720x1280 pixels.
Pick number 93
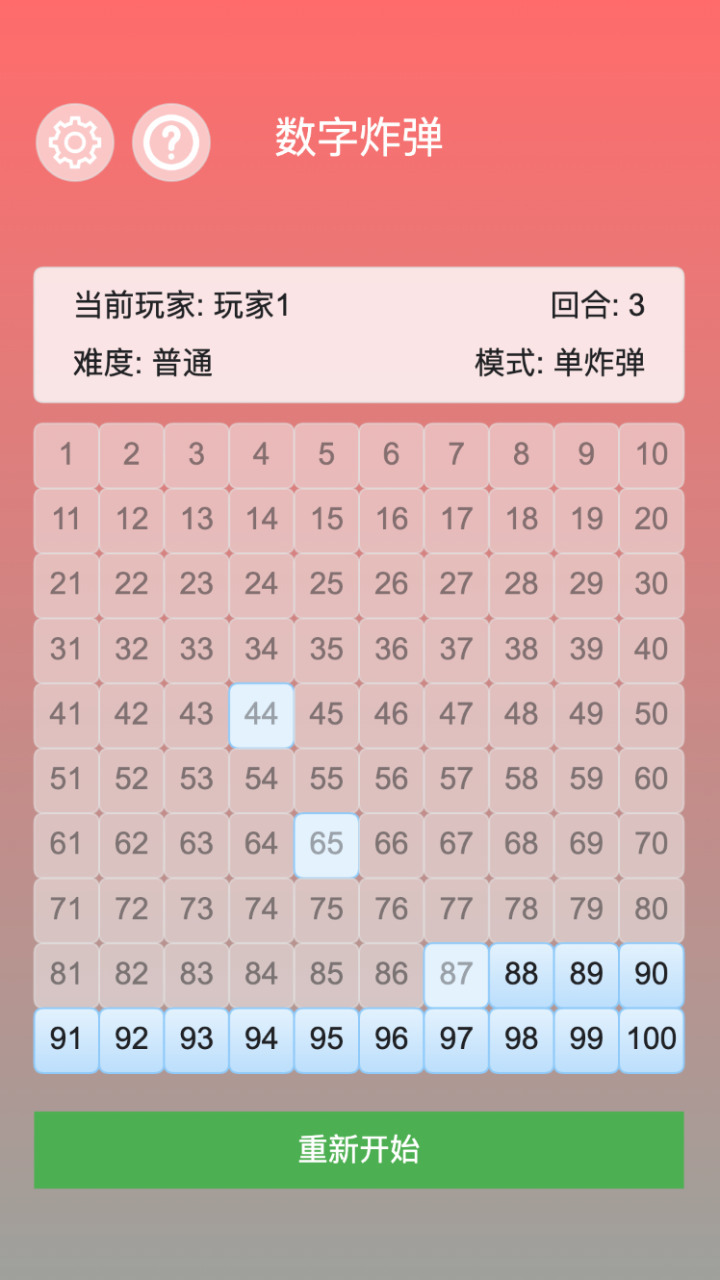(x=196, y=1039)
